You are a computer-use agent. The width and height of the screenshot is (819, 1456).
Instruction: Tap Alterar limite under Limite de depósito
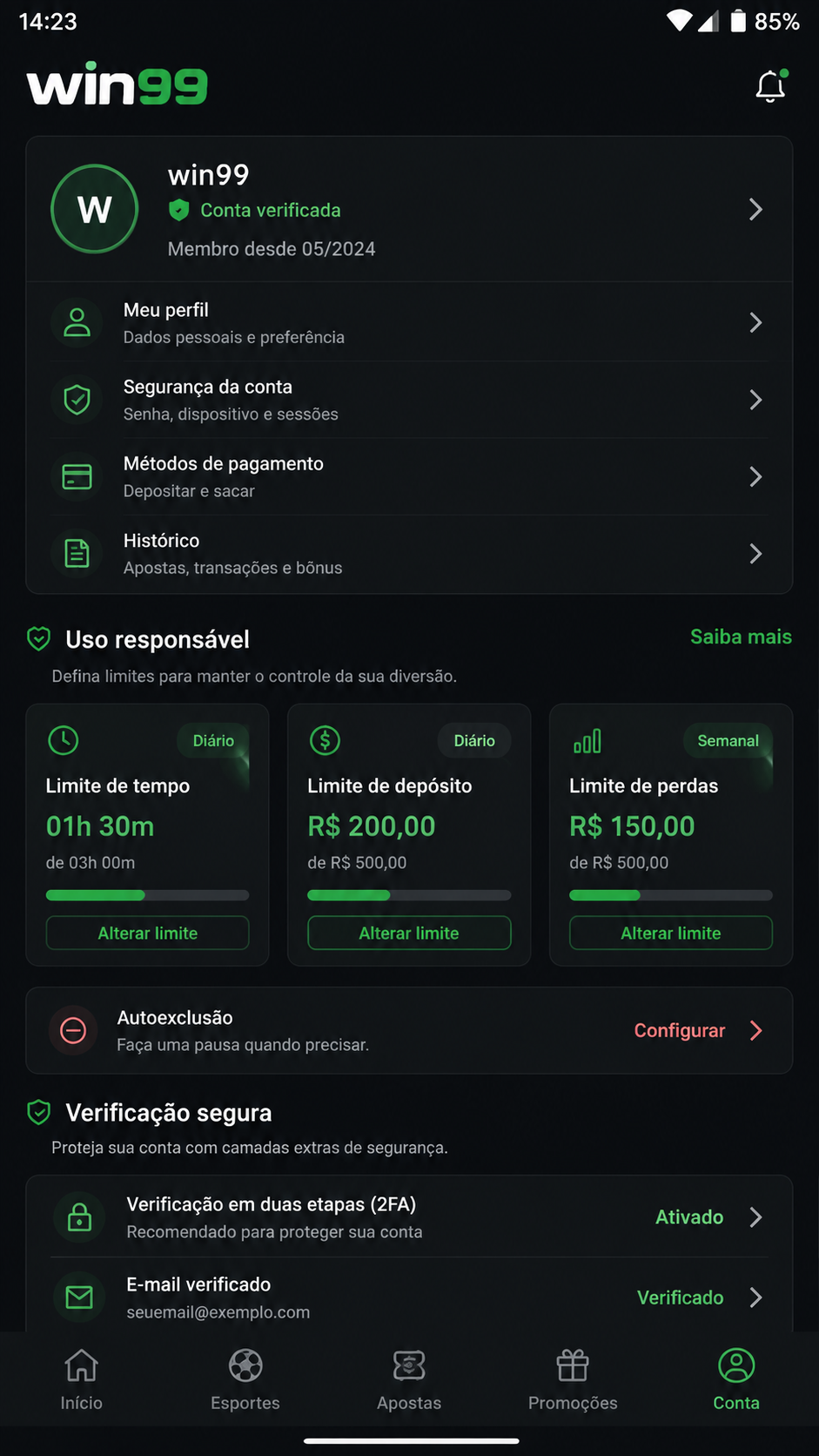coord(409,933)
